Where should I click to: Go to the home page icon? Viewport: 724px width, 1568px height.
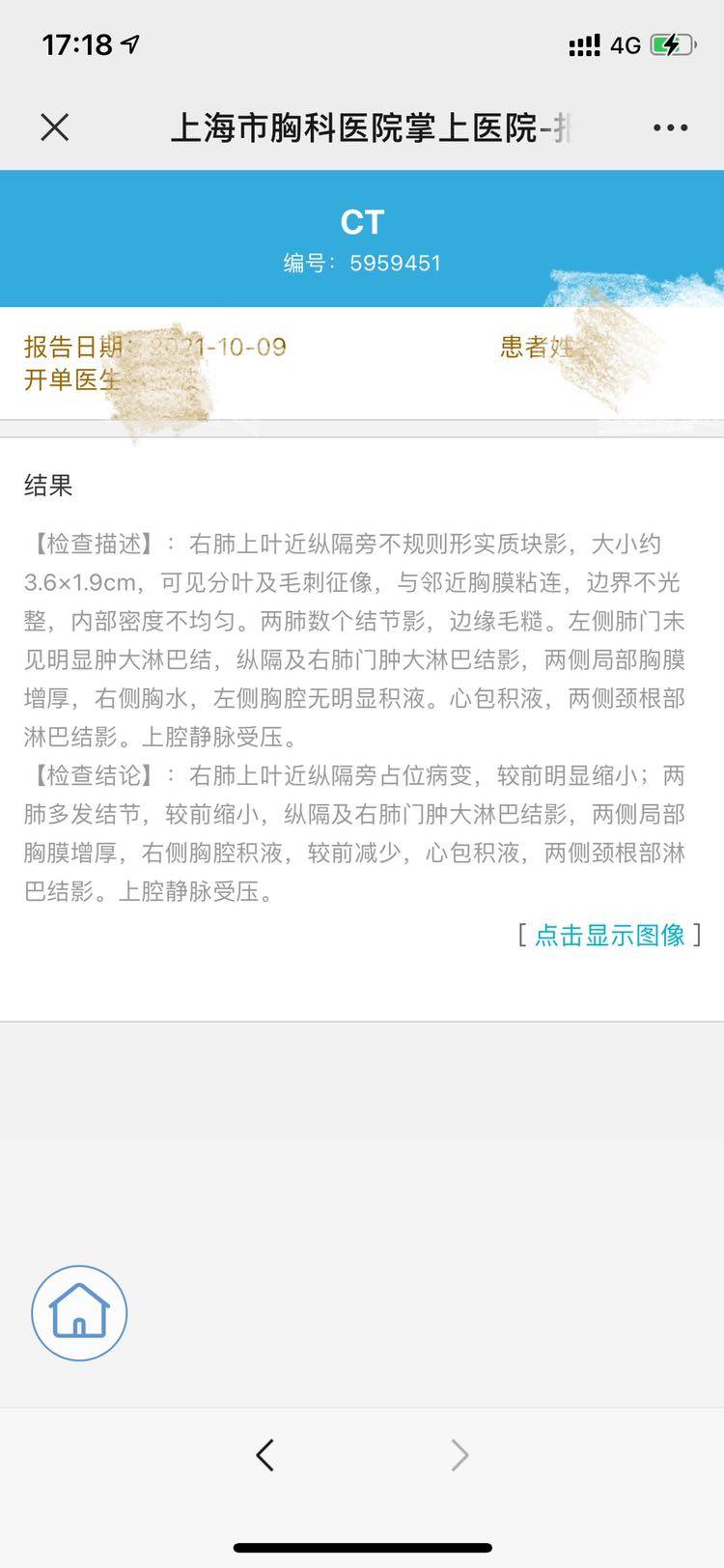79,1313
